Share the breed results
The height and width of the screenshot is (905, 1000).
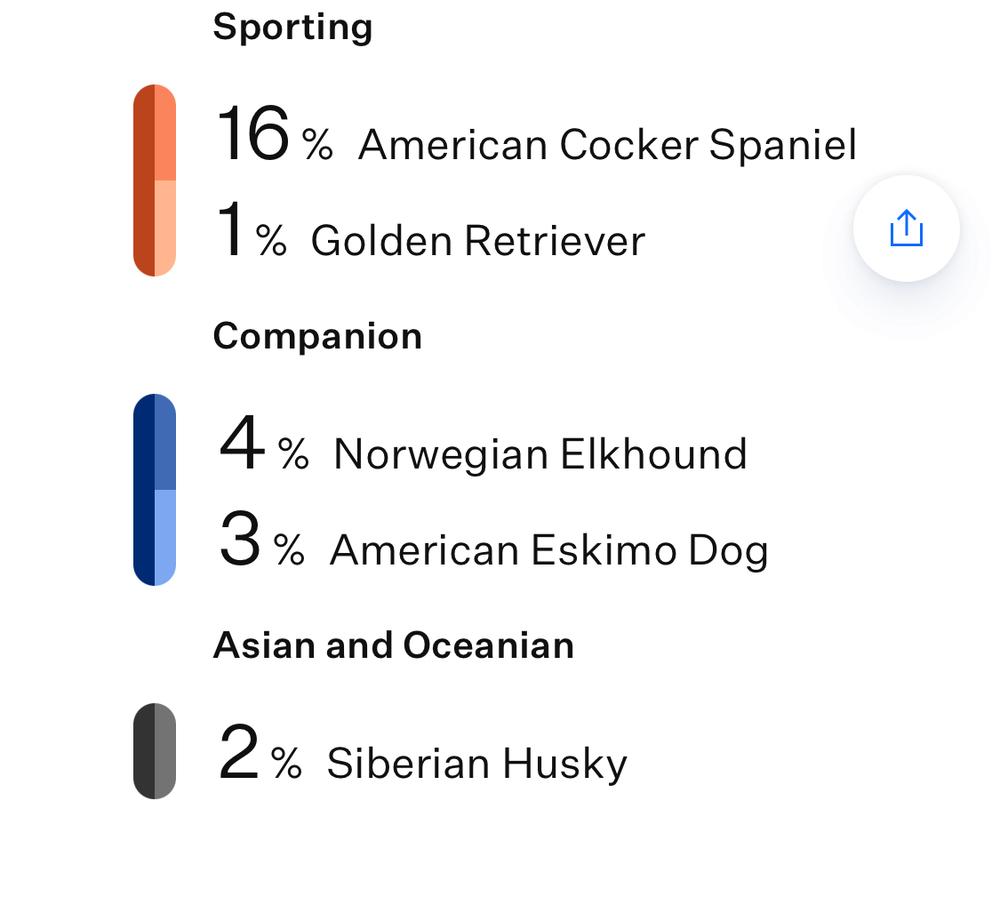[906, 229]
